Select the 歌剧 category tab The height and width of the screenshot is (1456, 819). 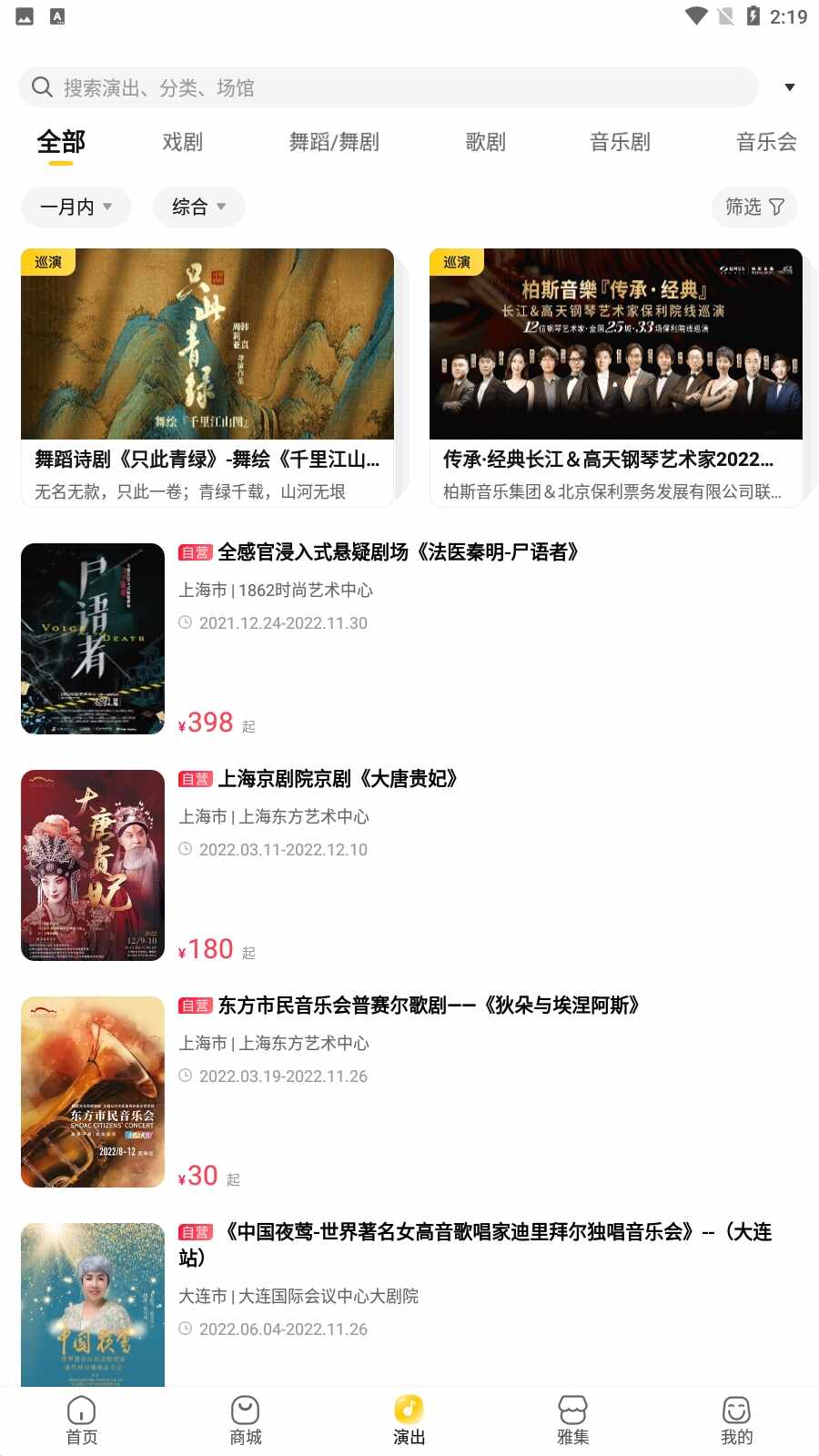pos(485,142)
